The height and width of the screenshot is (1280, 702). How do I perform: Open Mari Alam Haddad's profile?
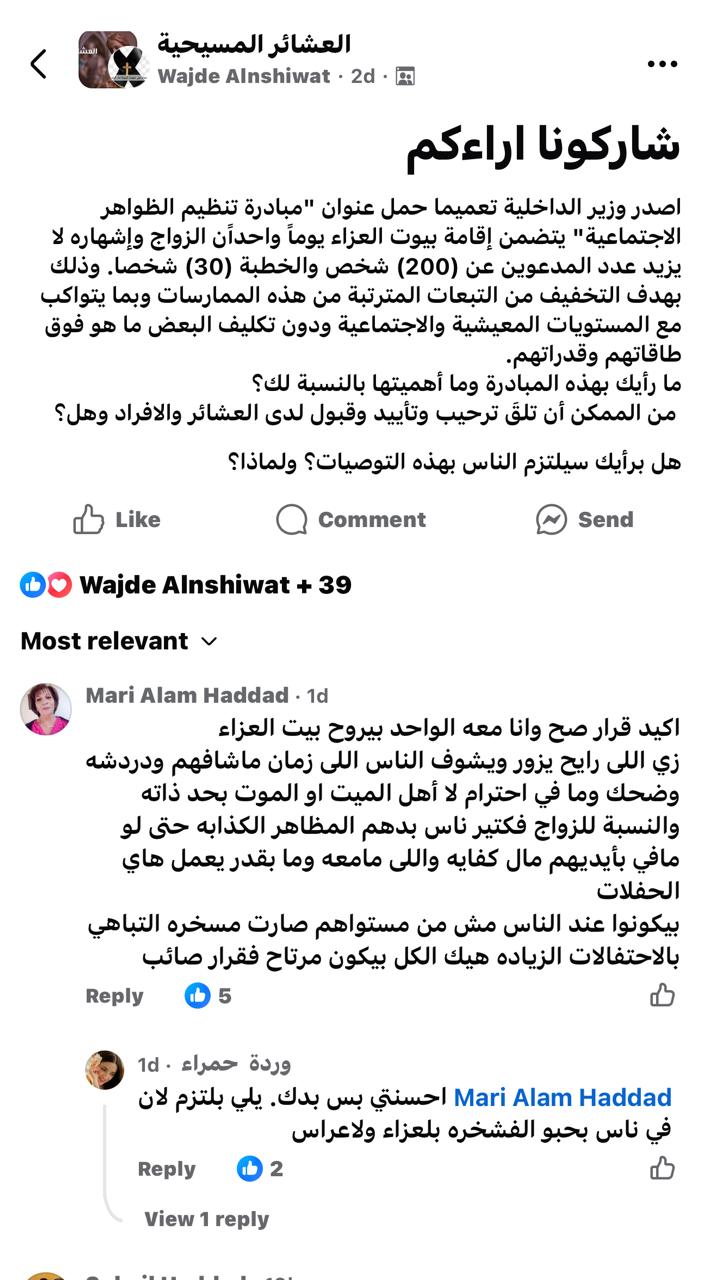pyautogui.click(x=186, y=695)
